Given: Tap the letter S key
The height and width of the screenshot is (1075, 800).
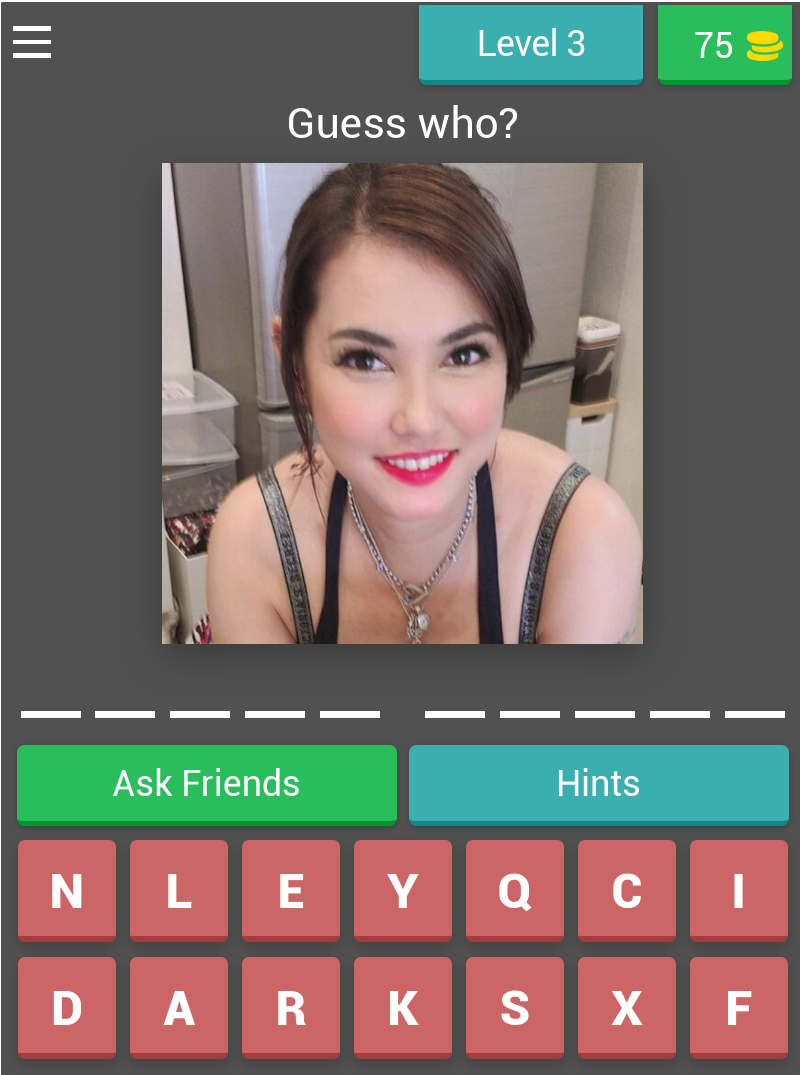Looking at the screenshot, I should pyautogui.click(x=514, y=1005).
